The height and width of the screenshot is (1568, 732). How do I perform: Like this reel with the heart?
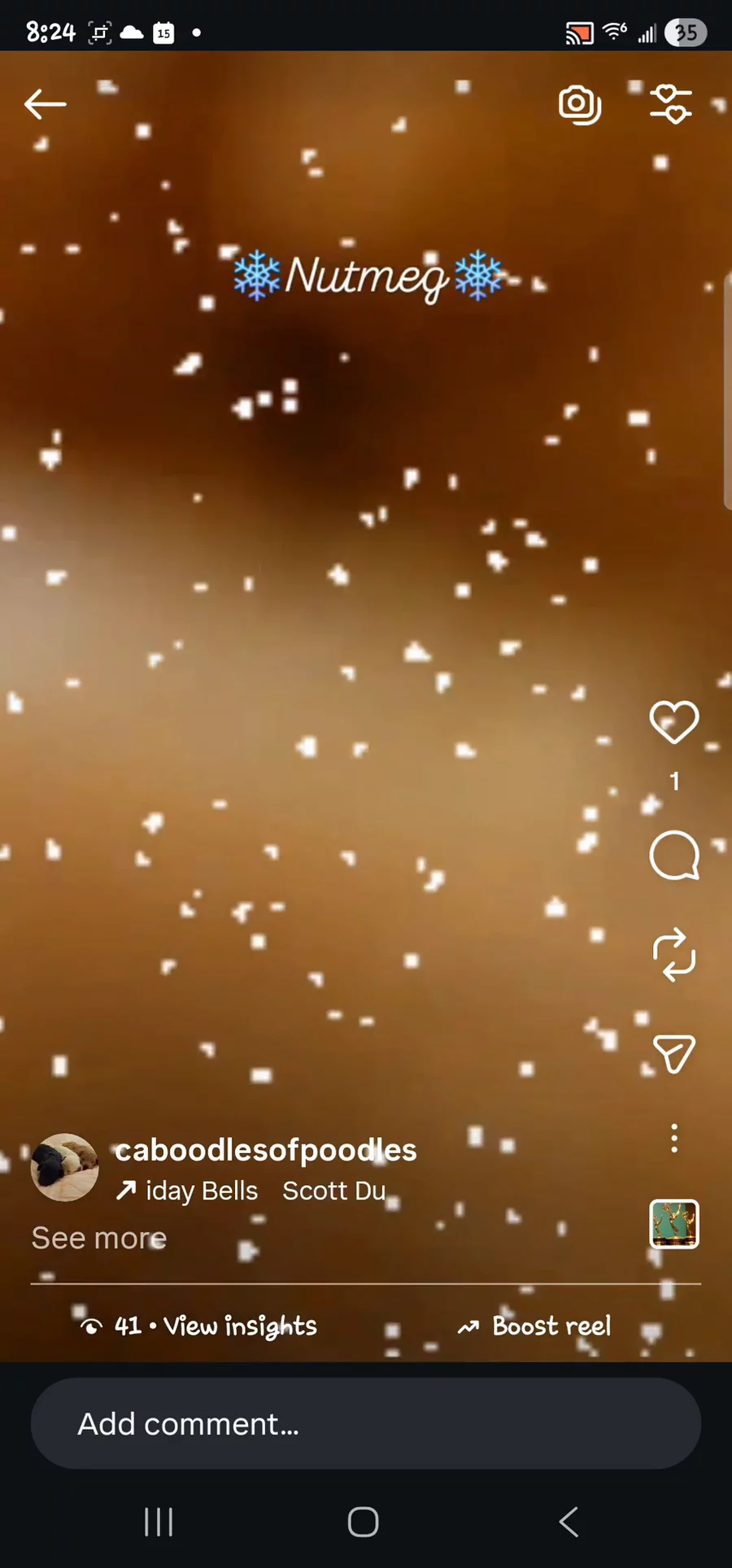point(674,722)
